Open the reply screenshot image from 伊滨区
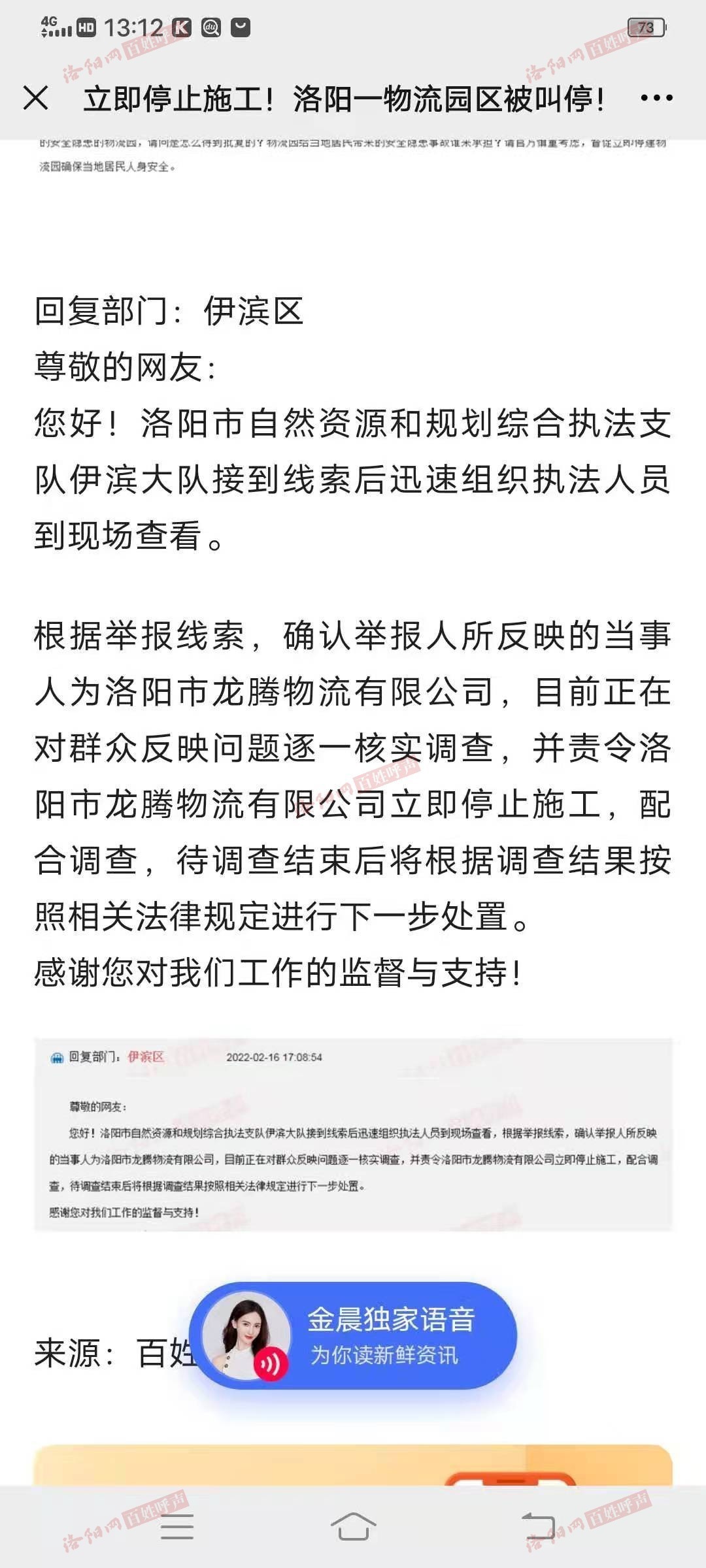Image resolution: width=706 pixels, height=1568 pixels. (353, 1134)
